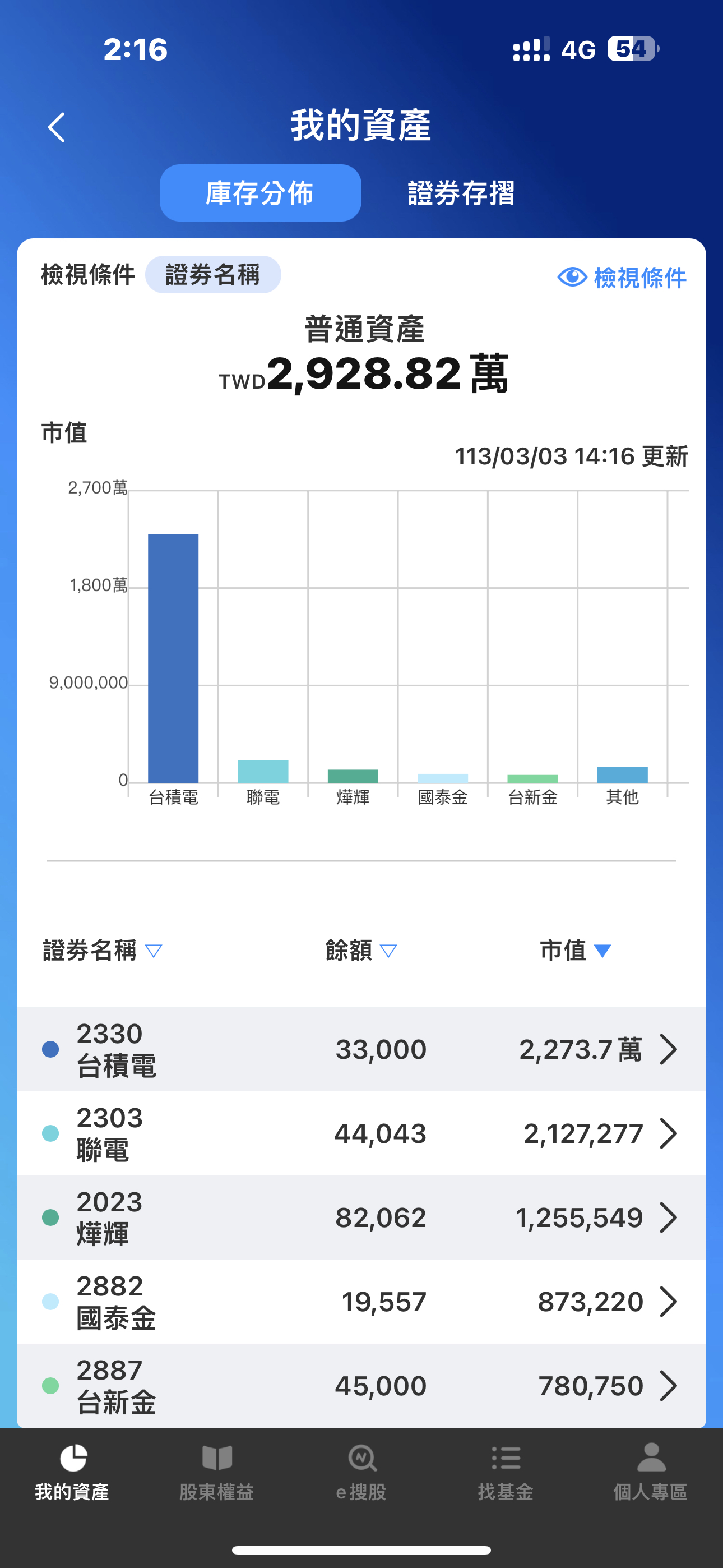Switch to the 股東權益 tab
The image size is (723, 1568).
click(217, 1473)
